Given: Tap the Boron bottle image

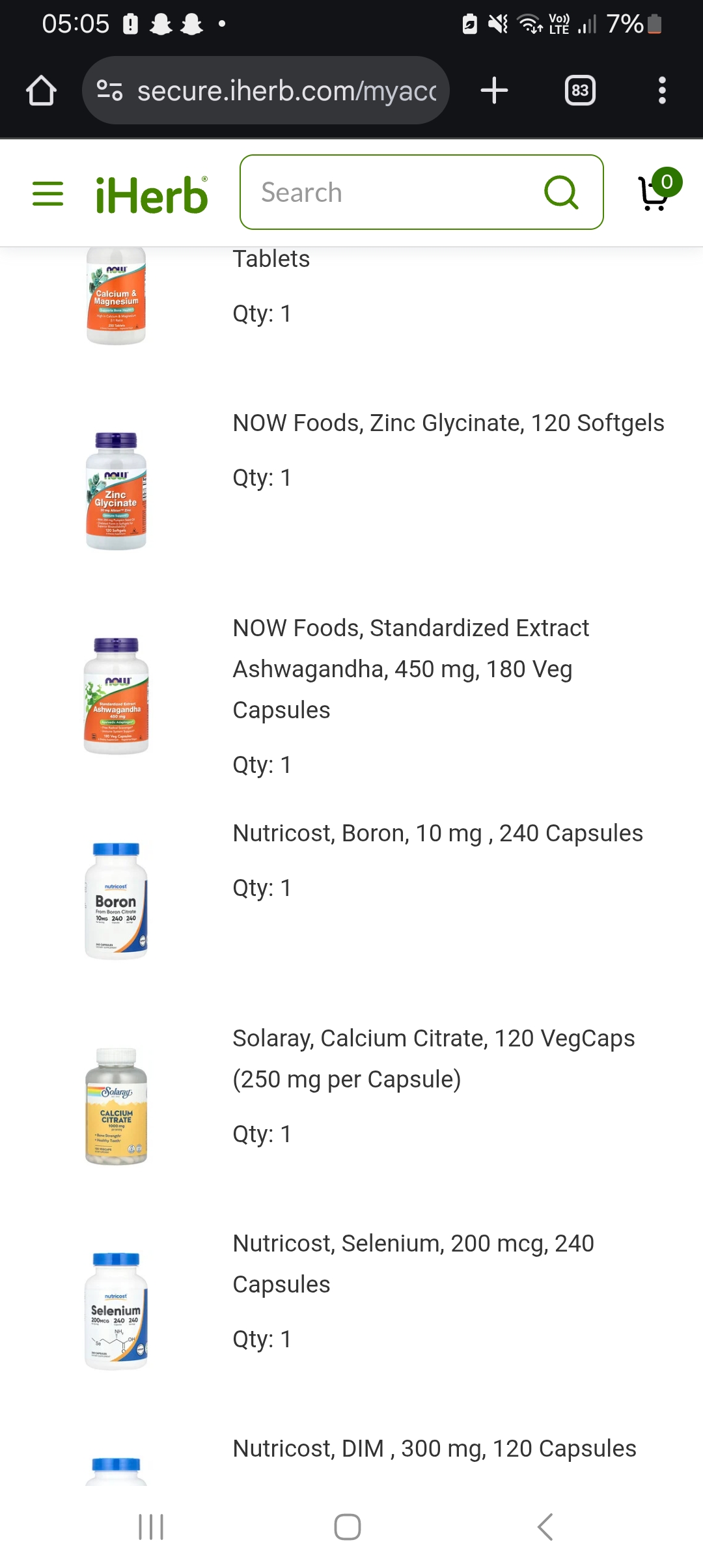Looking at the screenshot, I should click(117, 901).
